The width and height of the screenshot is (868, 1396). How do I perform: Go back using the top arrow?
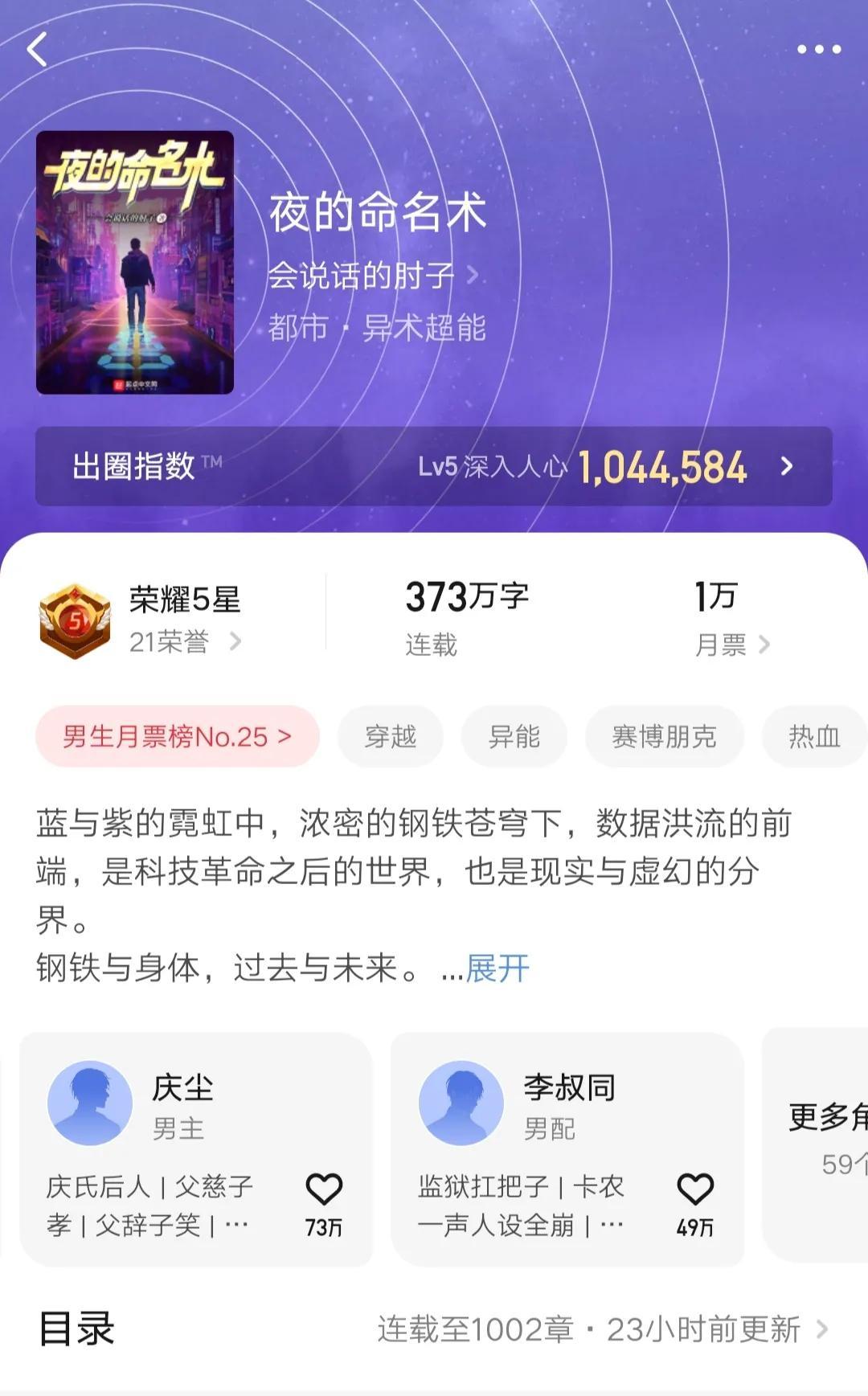pyautogui.click(x=37, y=50)
